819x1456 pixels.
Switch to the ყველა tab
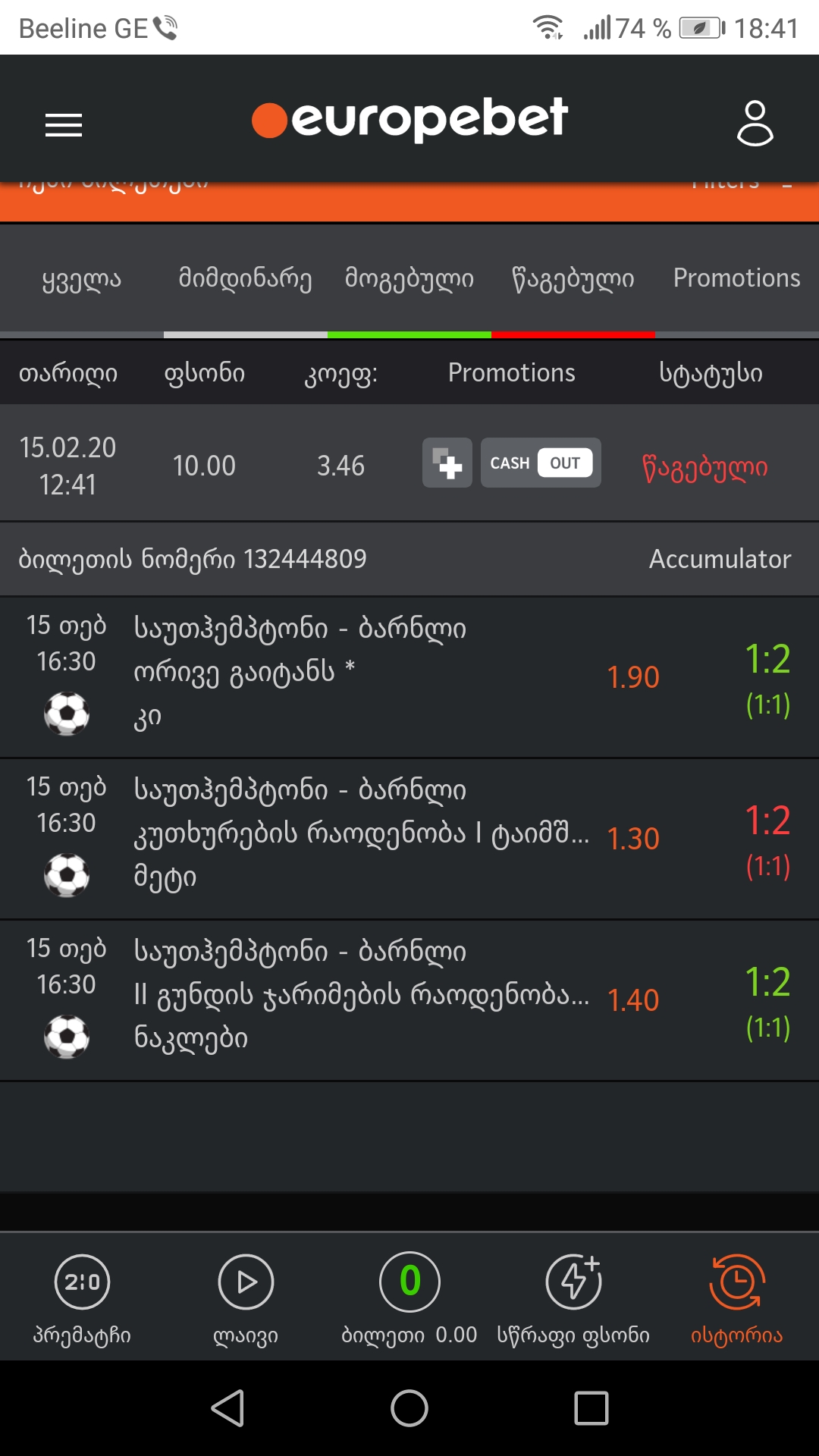pyautogui.click(x=82, y=279)
